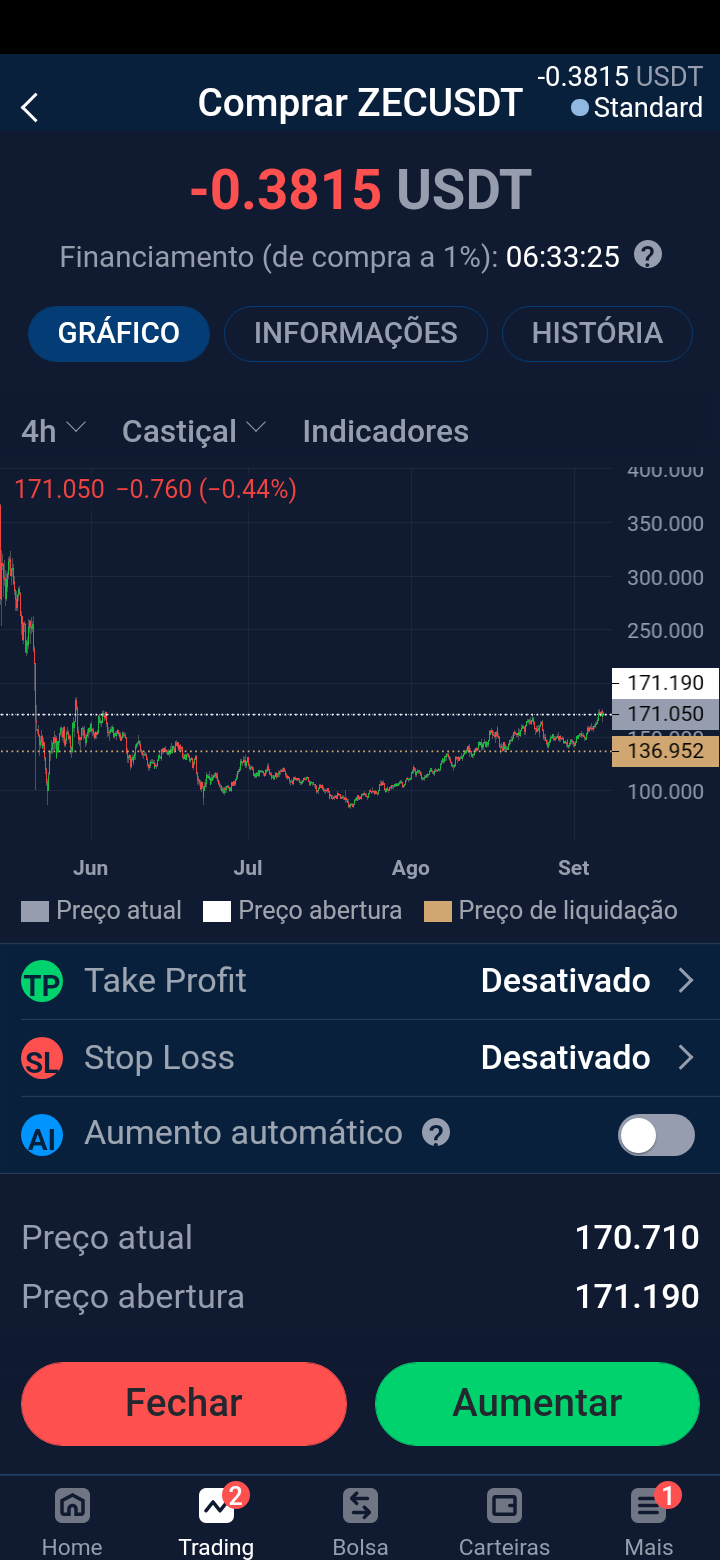Switch to the Bolsa tab
This screenshot has height=1560, width=720.
coord(360,1520)
